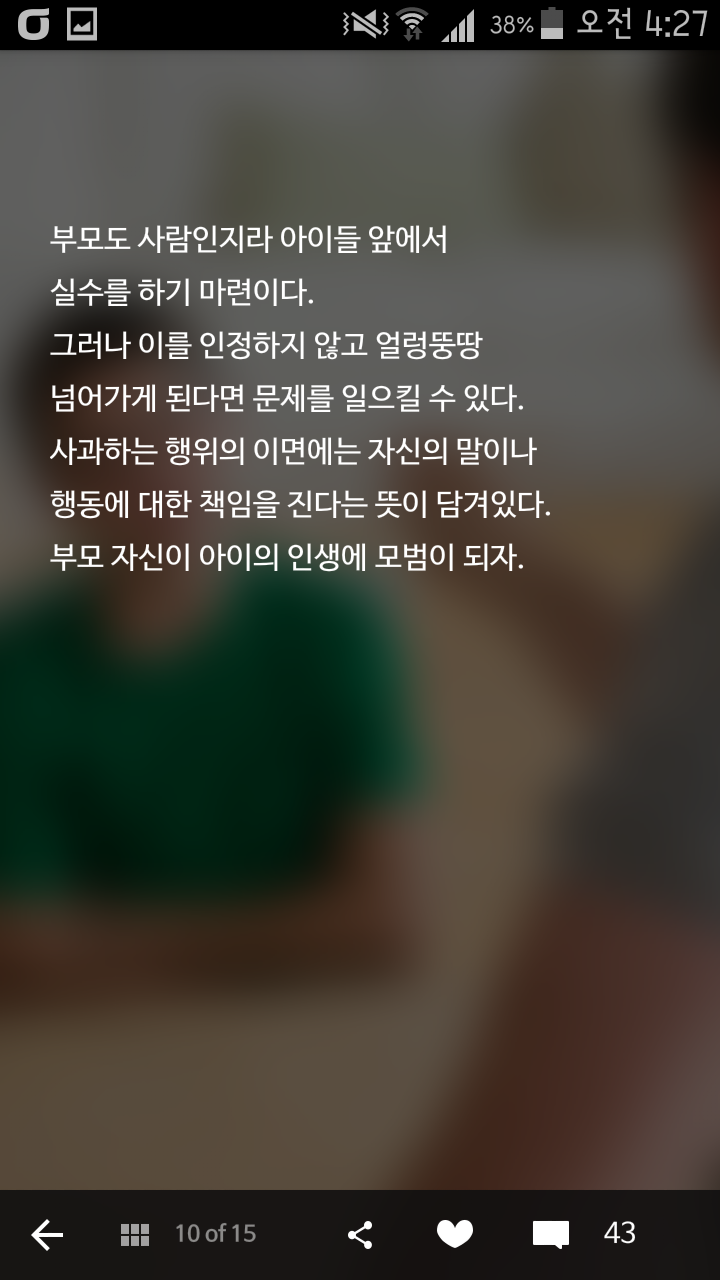Share this card
This screenshot has height=1280, width=720.
[360, 1235]
